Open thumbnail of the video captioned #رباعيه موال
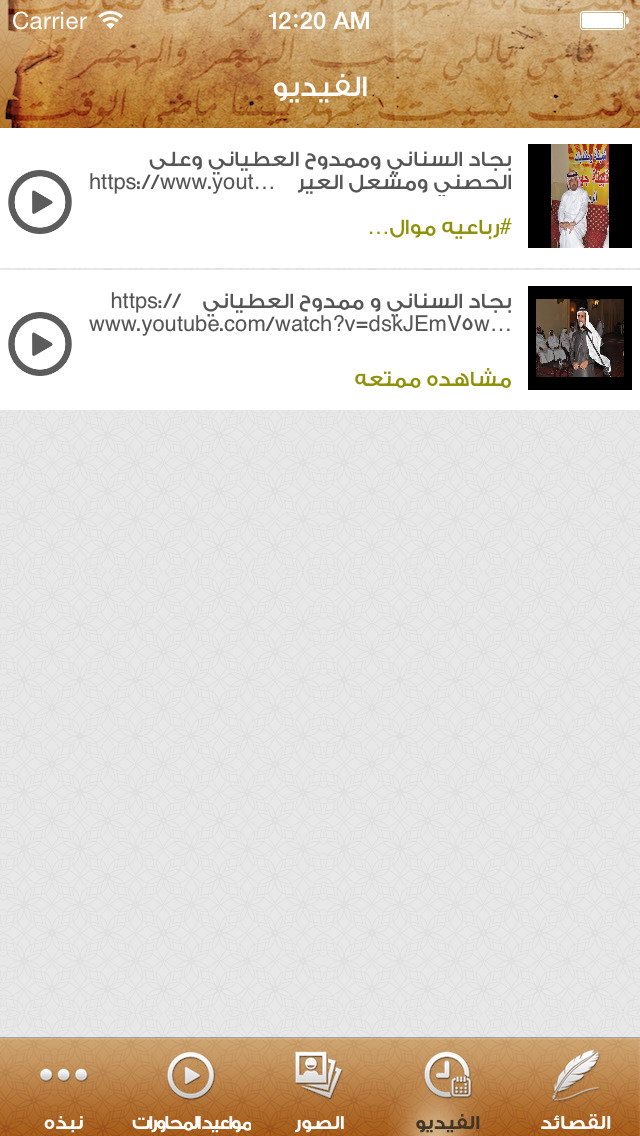 point(580,196)
